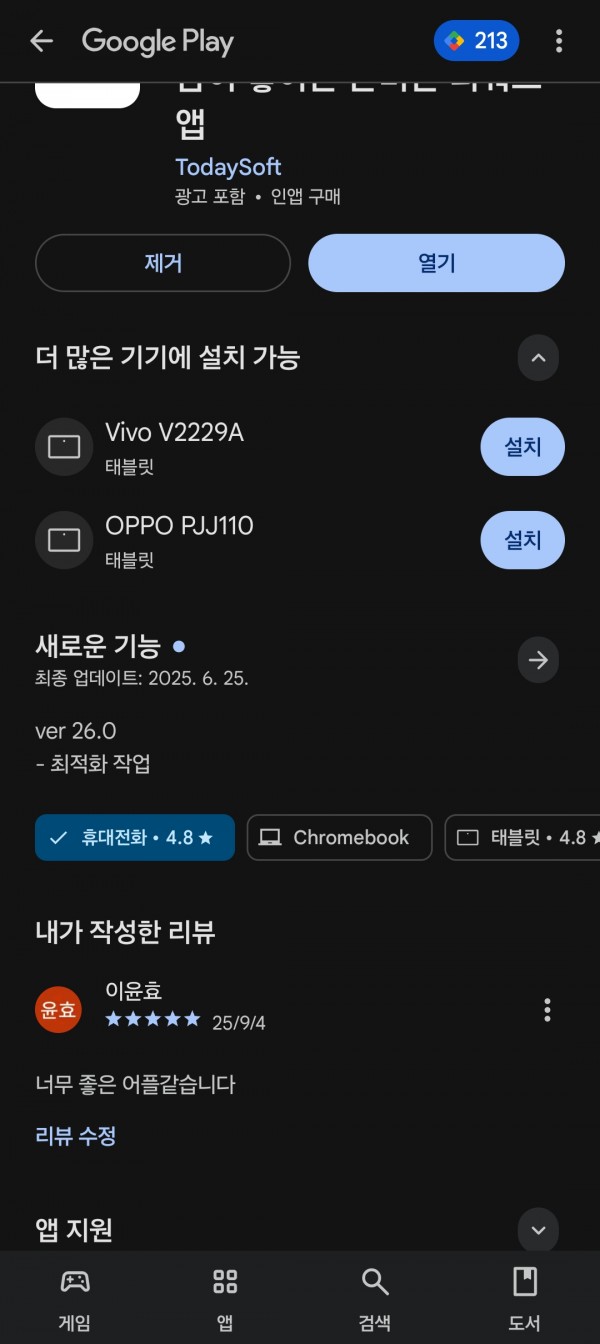Switch to the 게임 tab
This screenshot has height=1344, width=600.
point(75,1298)
